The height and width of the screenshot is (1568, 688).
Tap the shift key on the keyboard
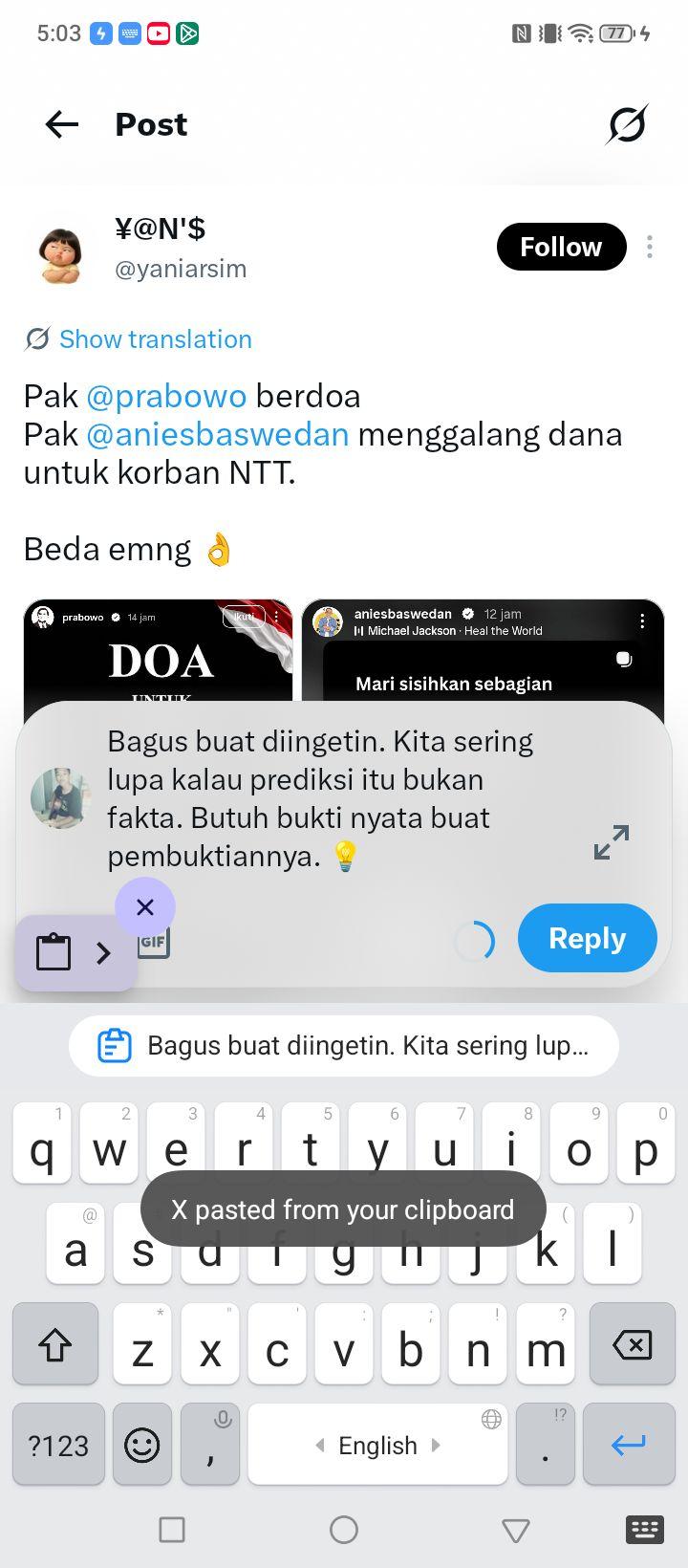coord(55,1345)
